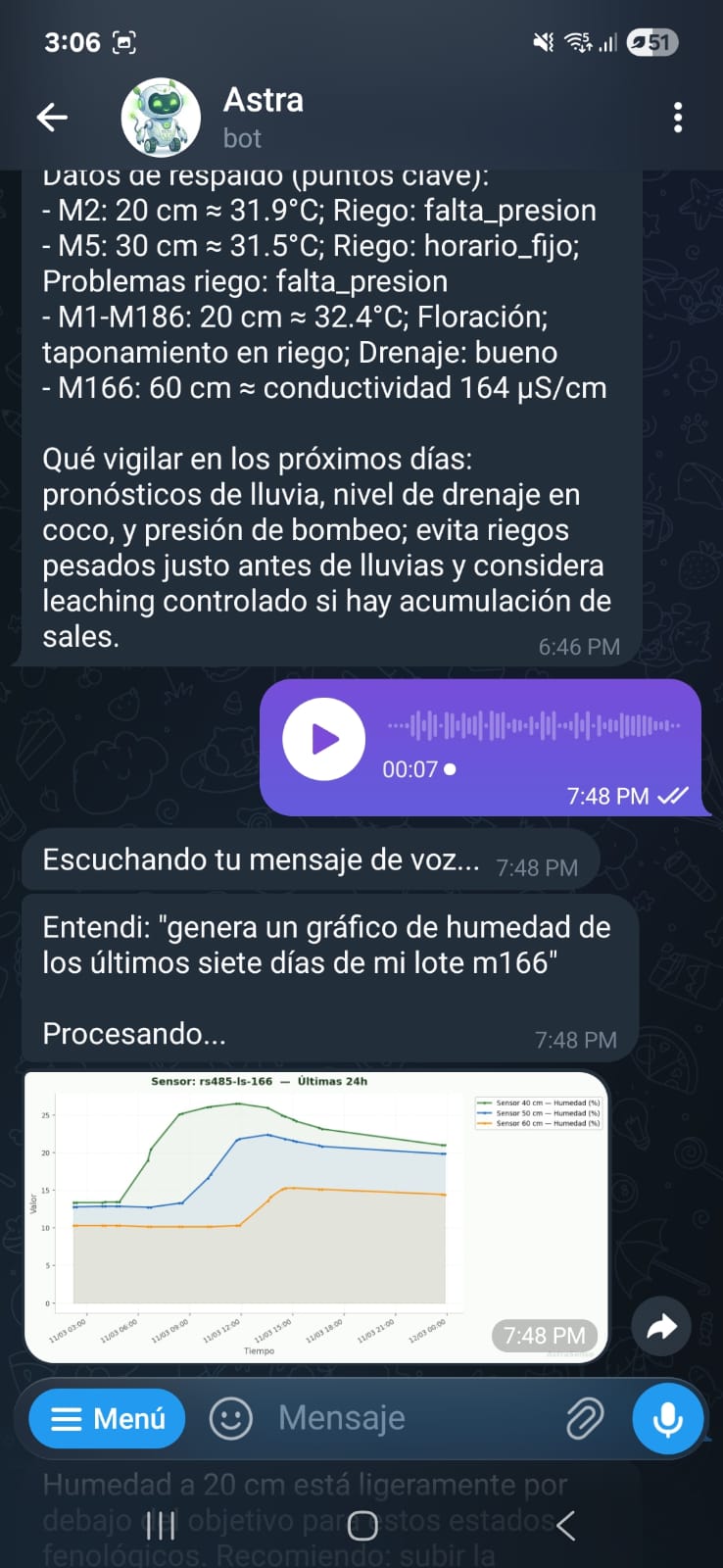The width and height of the screenshot is (723, 1568).
Task: Forward the sensor chart message
Action: (x=661, y=1326)
